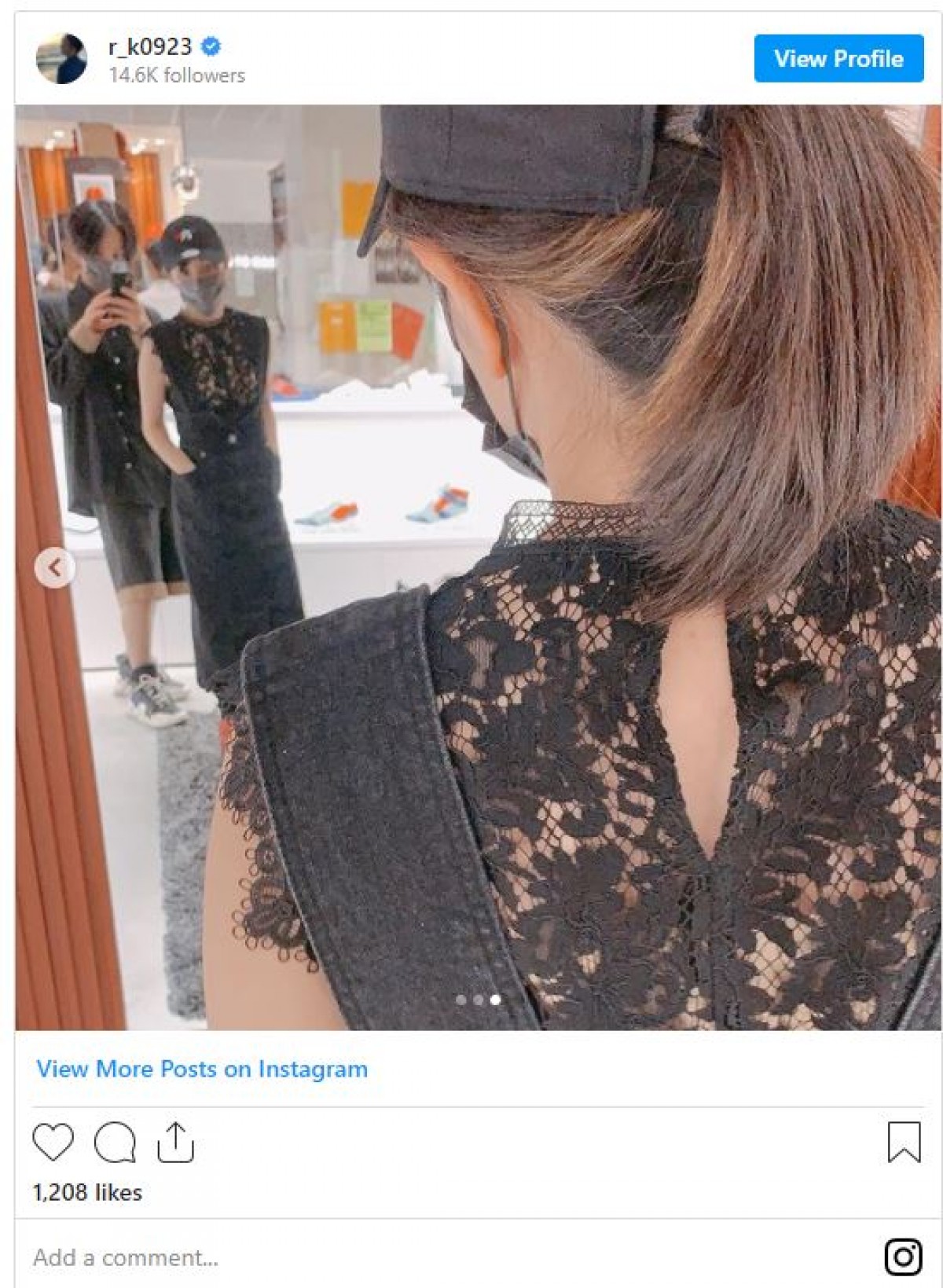
Task: Open View More Posts on Instagram
Action: coord(202,1069)
